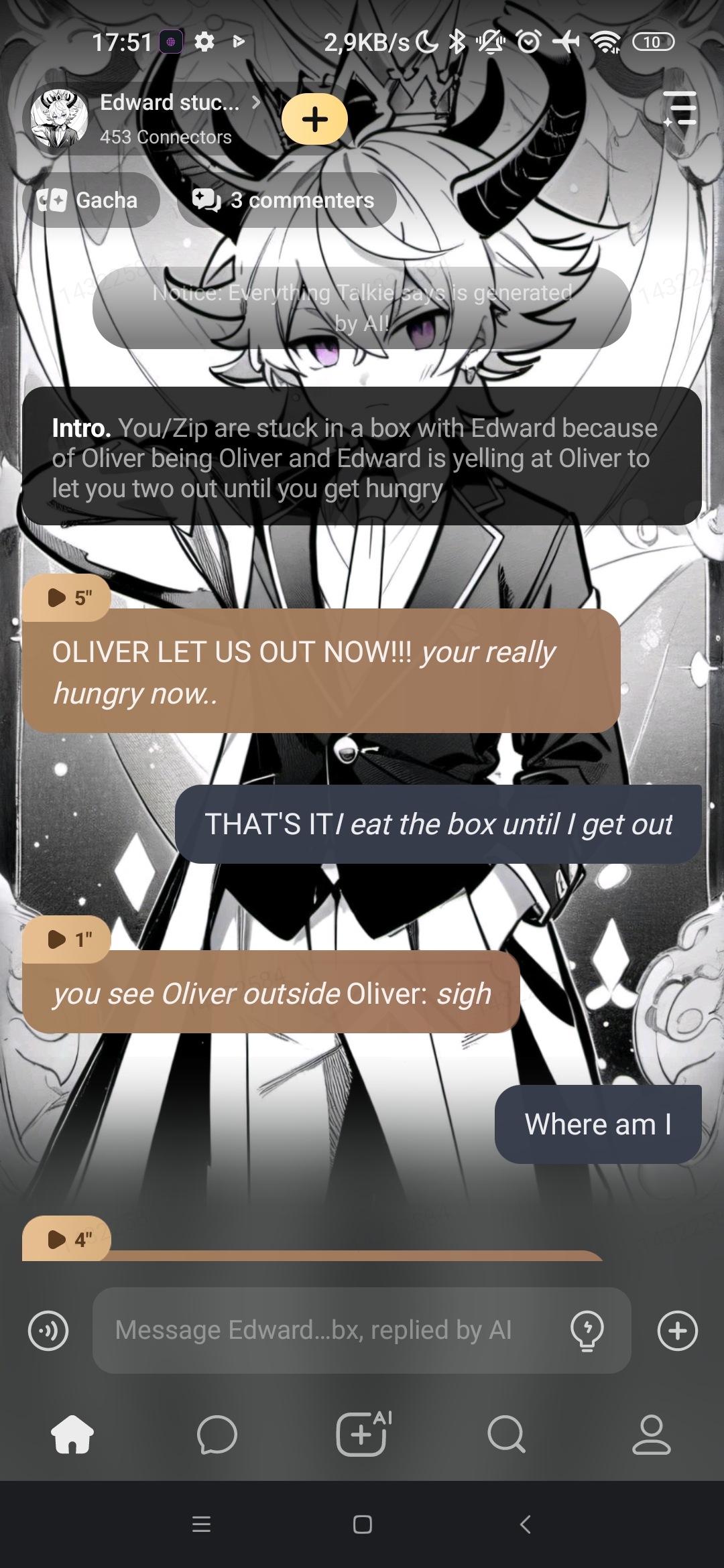The width and height of the screenshot is (724, 1568).
Task: Go back using system back button
Action: coord(526,1524)
